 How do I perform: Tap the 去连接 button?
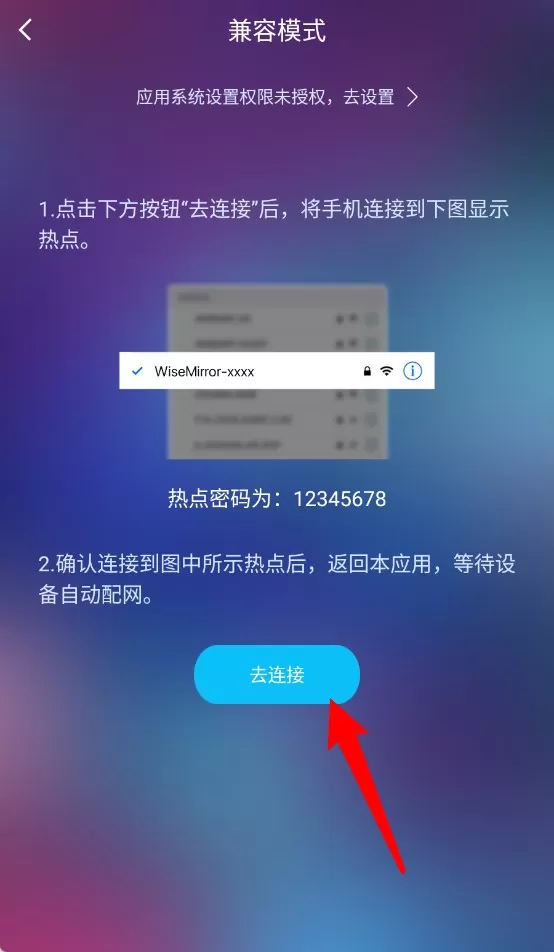[277, 675]
